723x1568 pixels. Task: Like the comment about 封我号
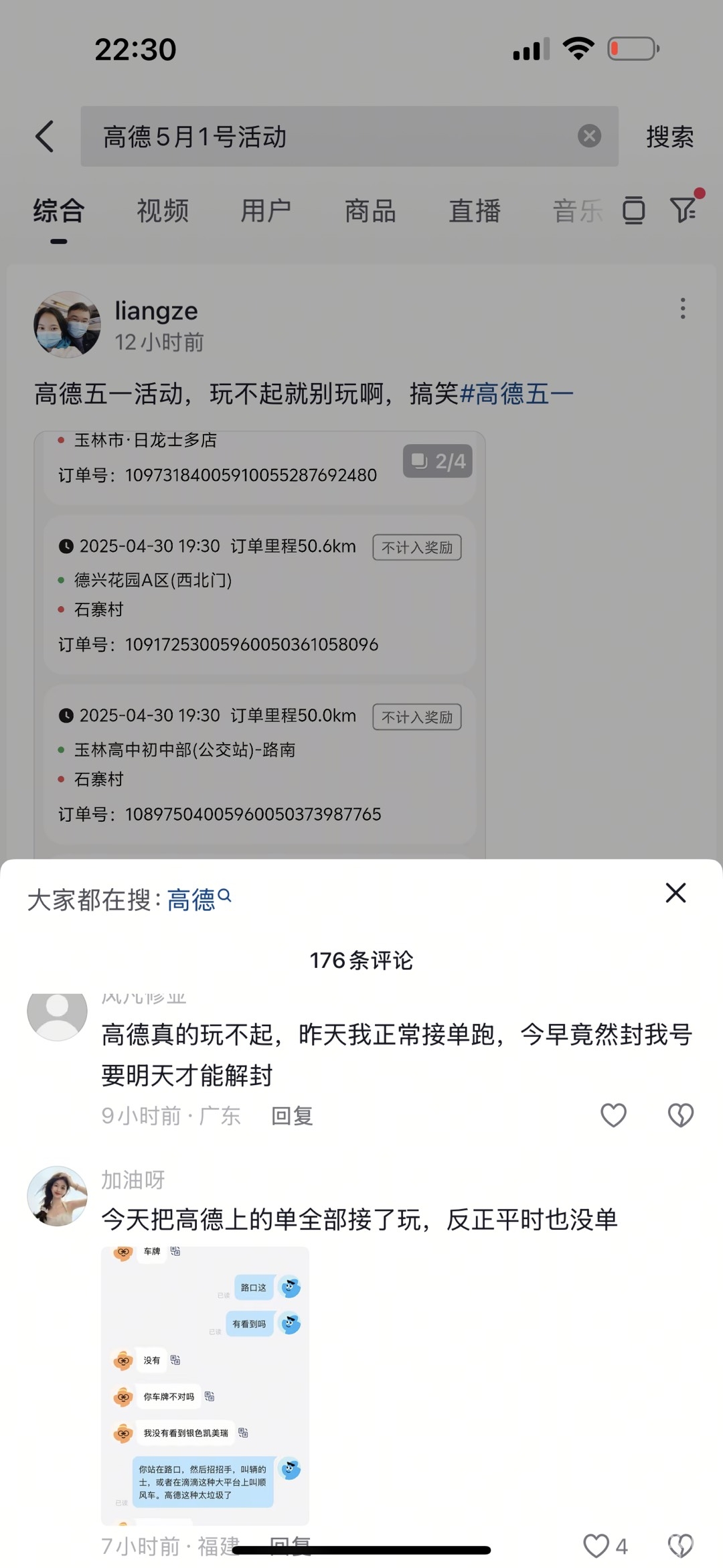613,1115
